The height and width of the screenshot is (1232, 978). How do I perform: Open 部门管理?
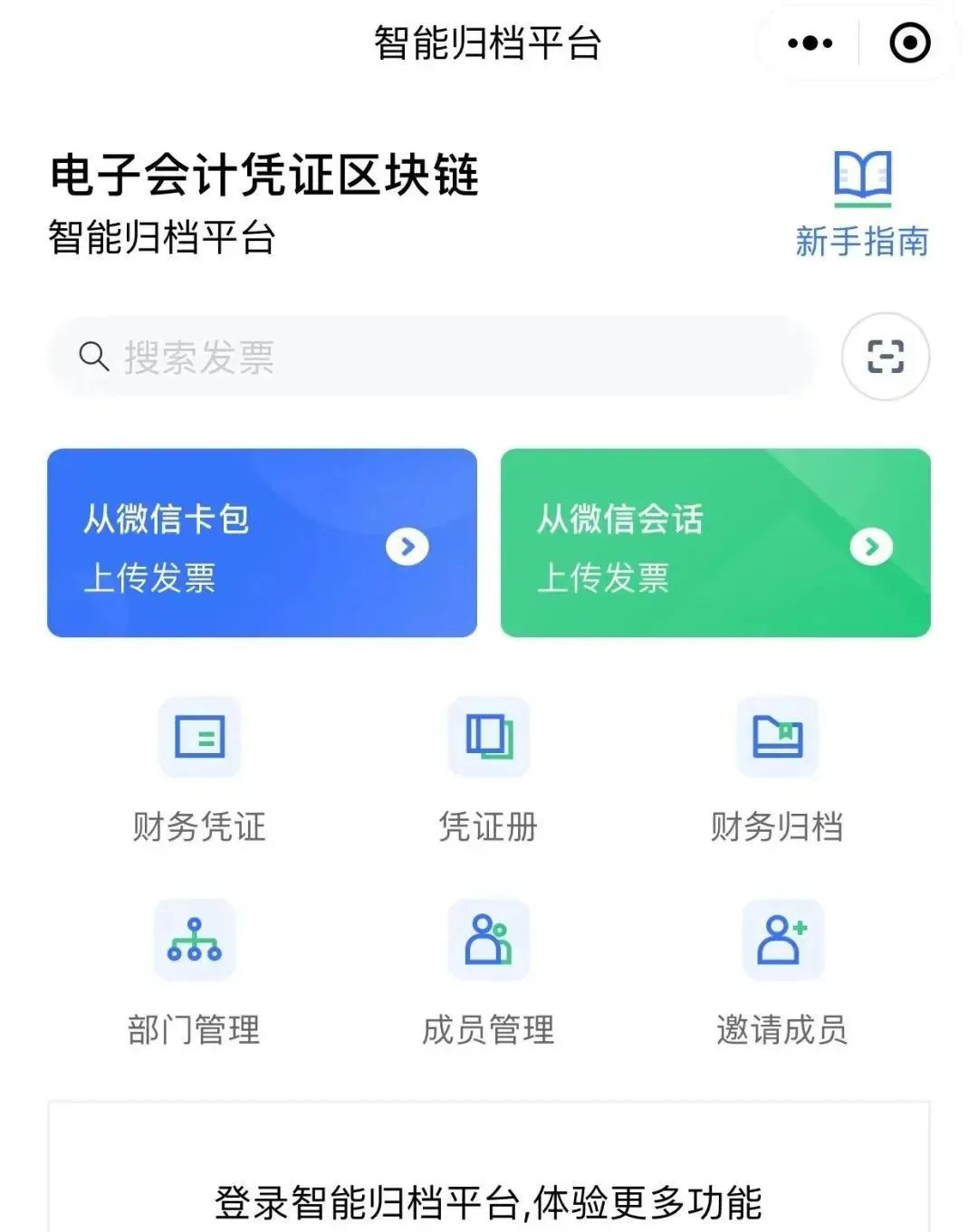pos(195,973)
